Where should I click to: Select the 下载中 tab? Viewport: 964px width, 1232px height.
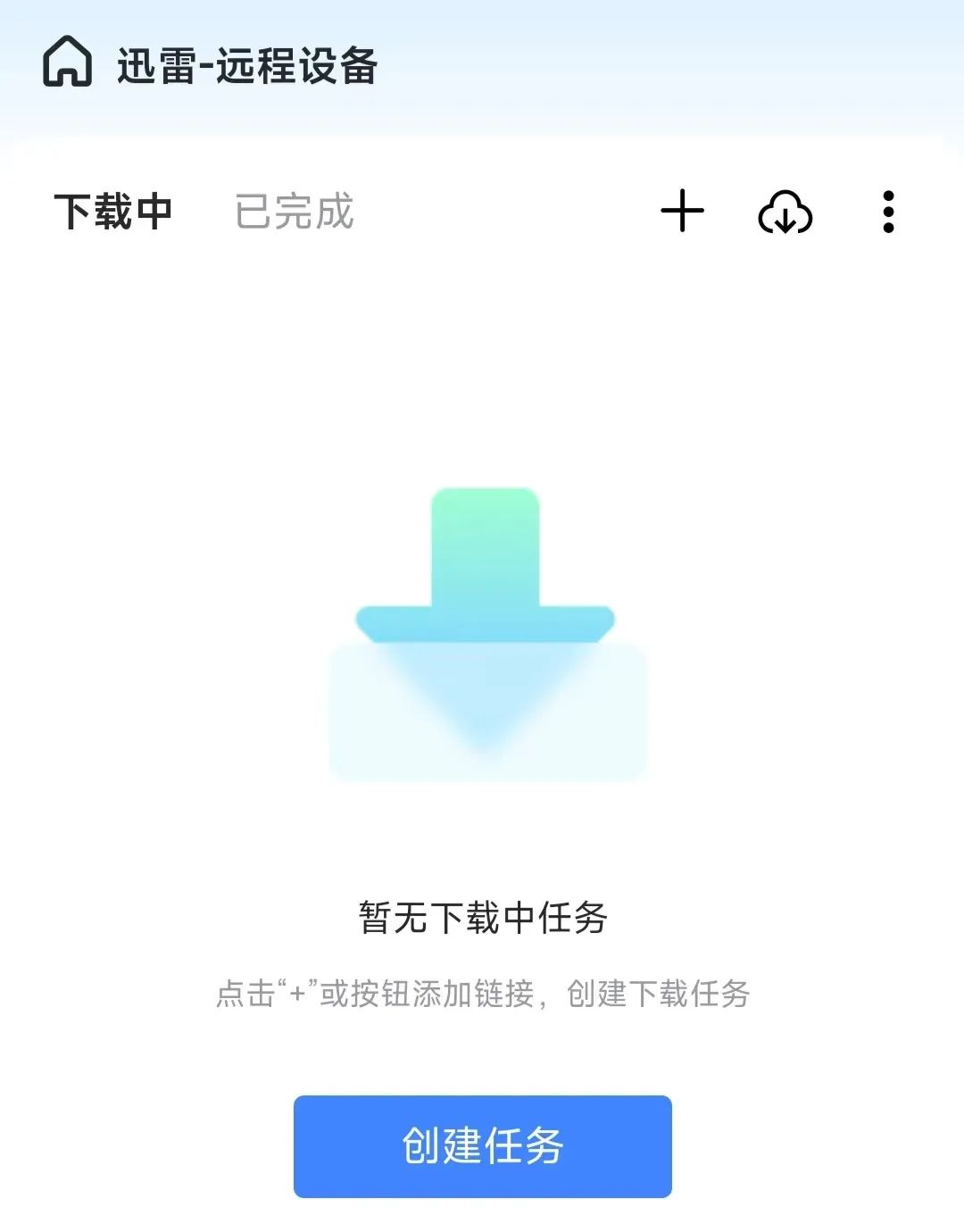[113, 212]
